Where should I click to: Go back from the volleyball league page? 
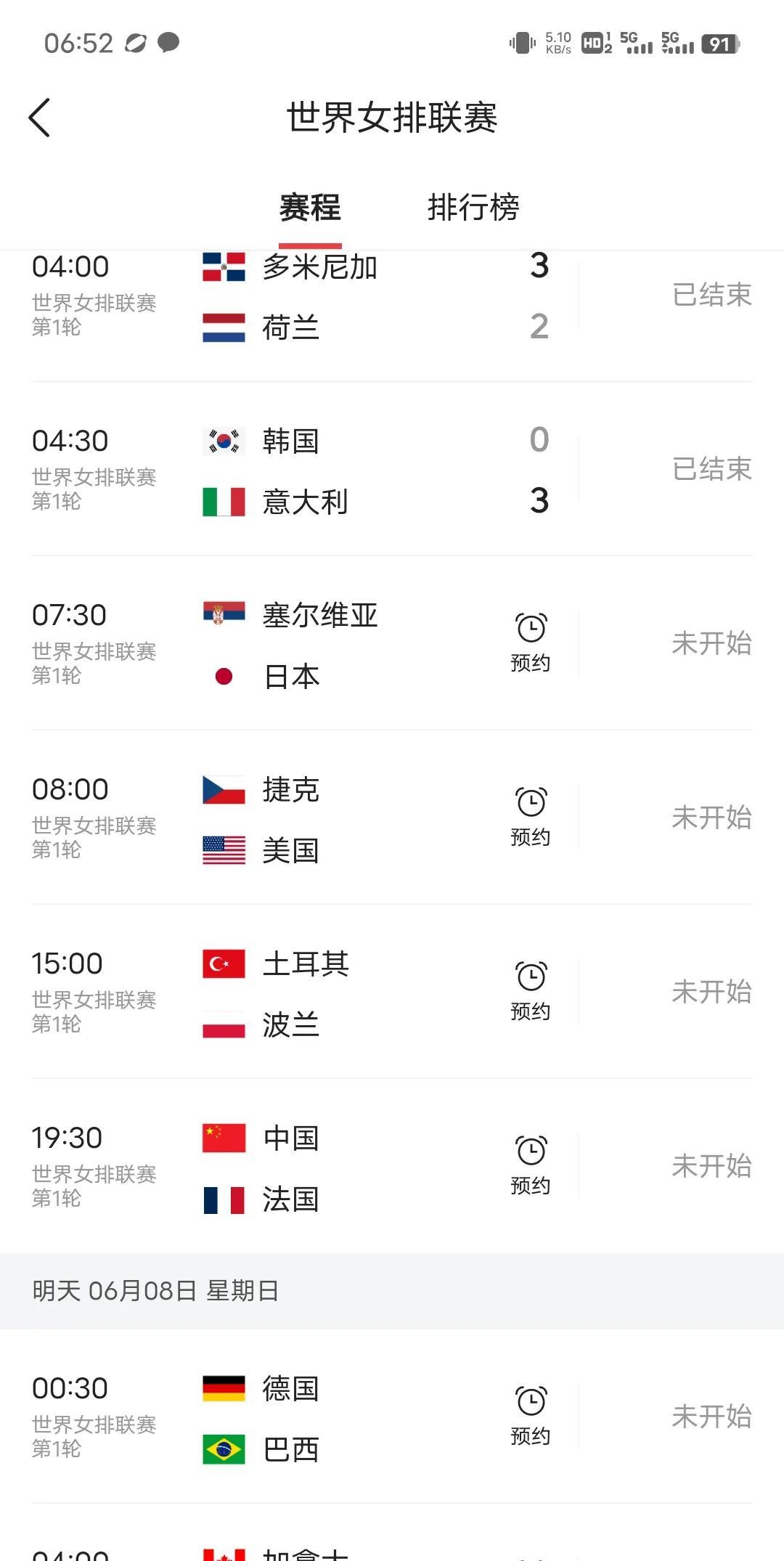tap(40, 118)
